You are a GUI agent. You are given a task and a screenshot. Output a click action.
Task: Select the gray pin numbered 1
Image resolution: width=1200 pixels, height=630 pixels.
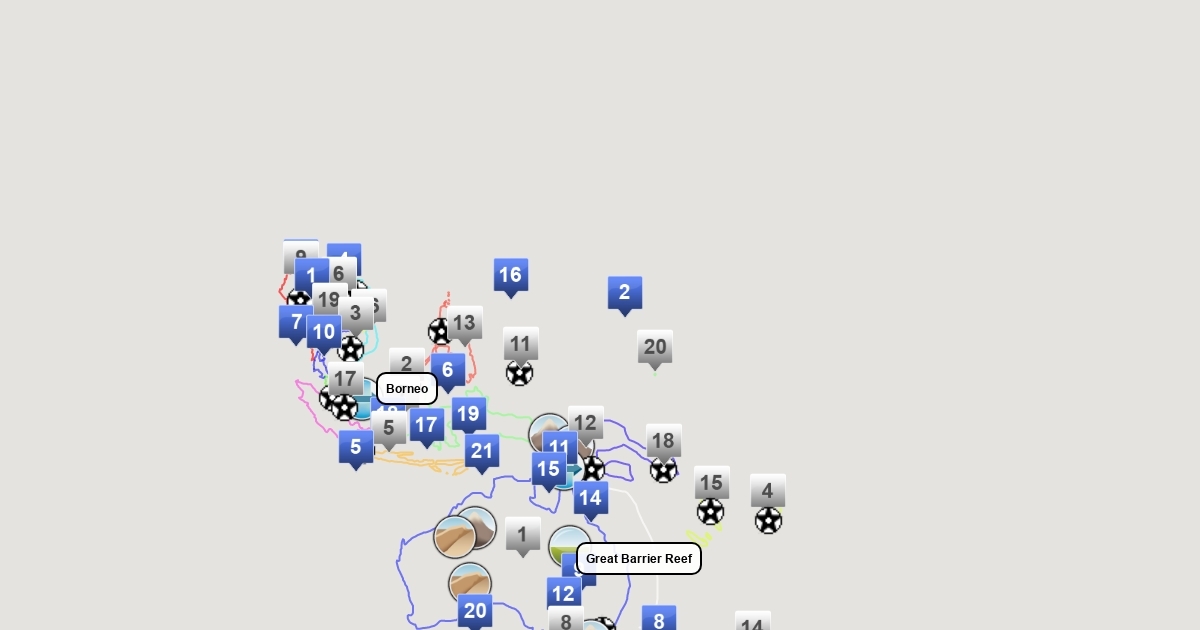[x=522, y=534]
